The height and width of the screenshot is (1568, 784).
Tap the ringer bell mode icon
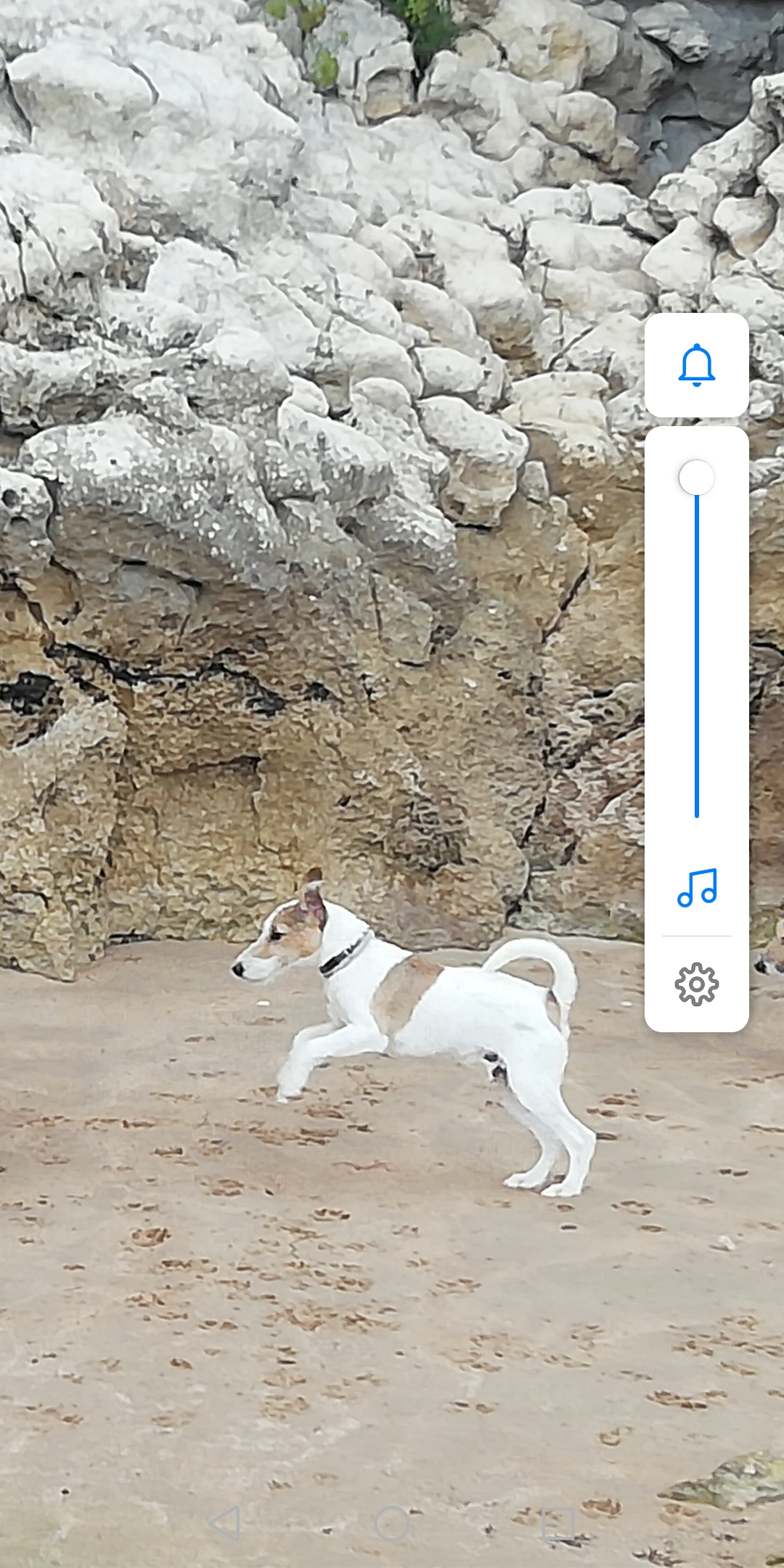696,365
